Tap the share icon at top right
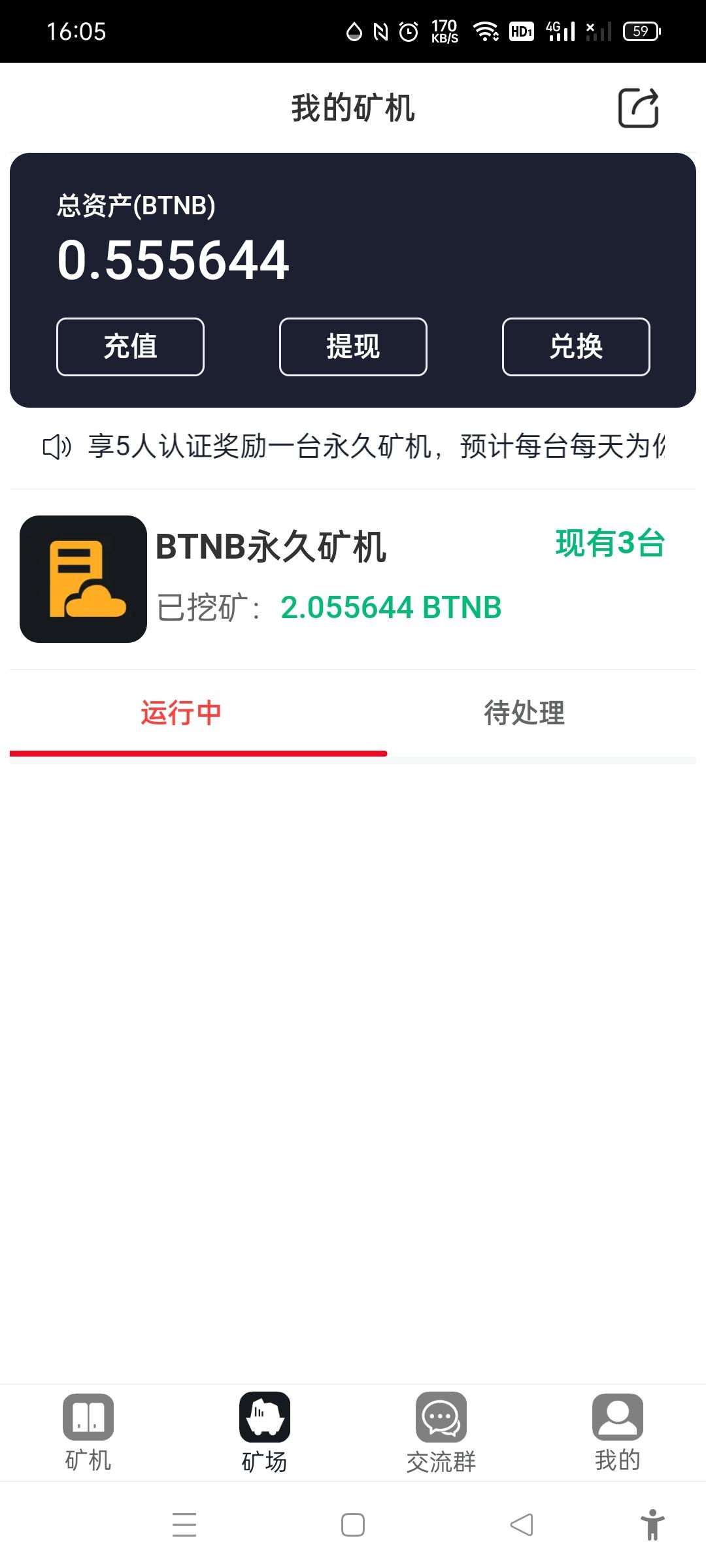 click(638, 108)
